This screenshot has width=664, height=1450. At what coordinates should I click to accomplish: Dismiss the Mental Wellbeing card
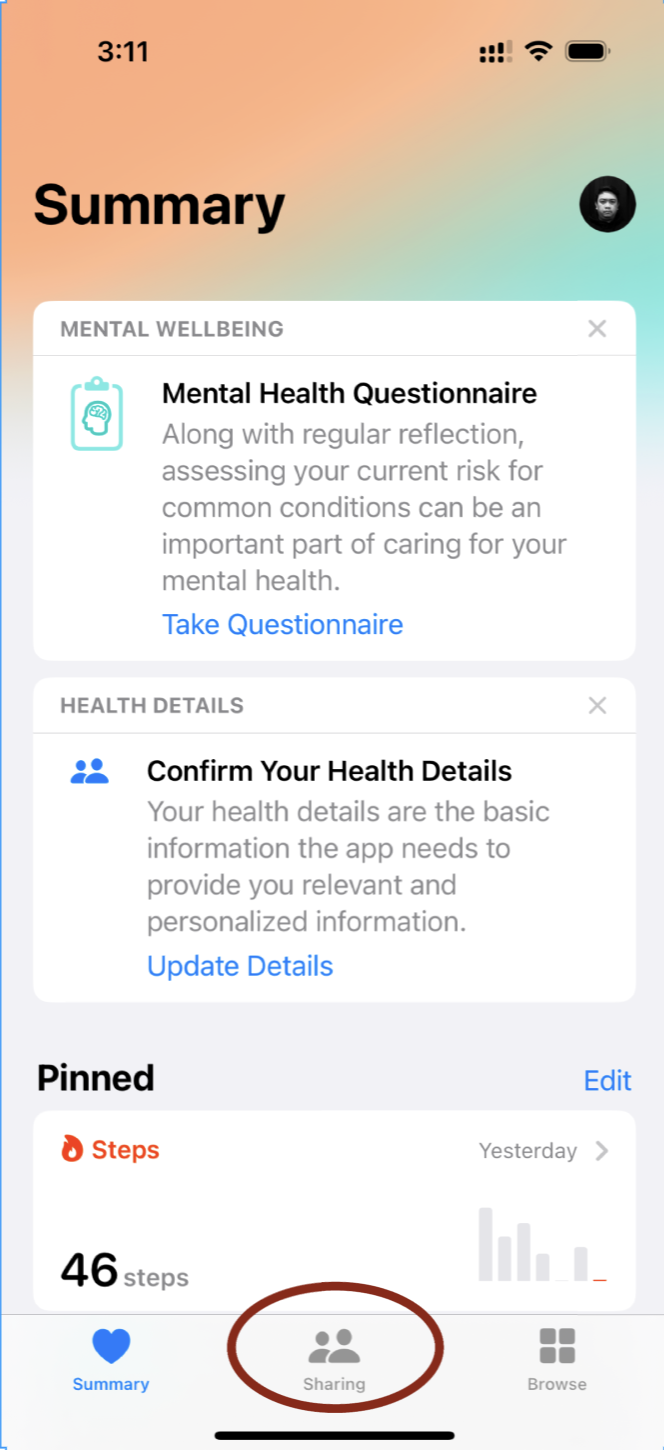click(x=597, y=328)
